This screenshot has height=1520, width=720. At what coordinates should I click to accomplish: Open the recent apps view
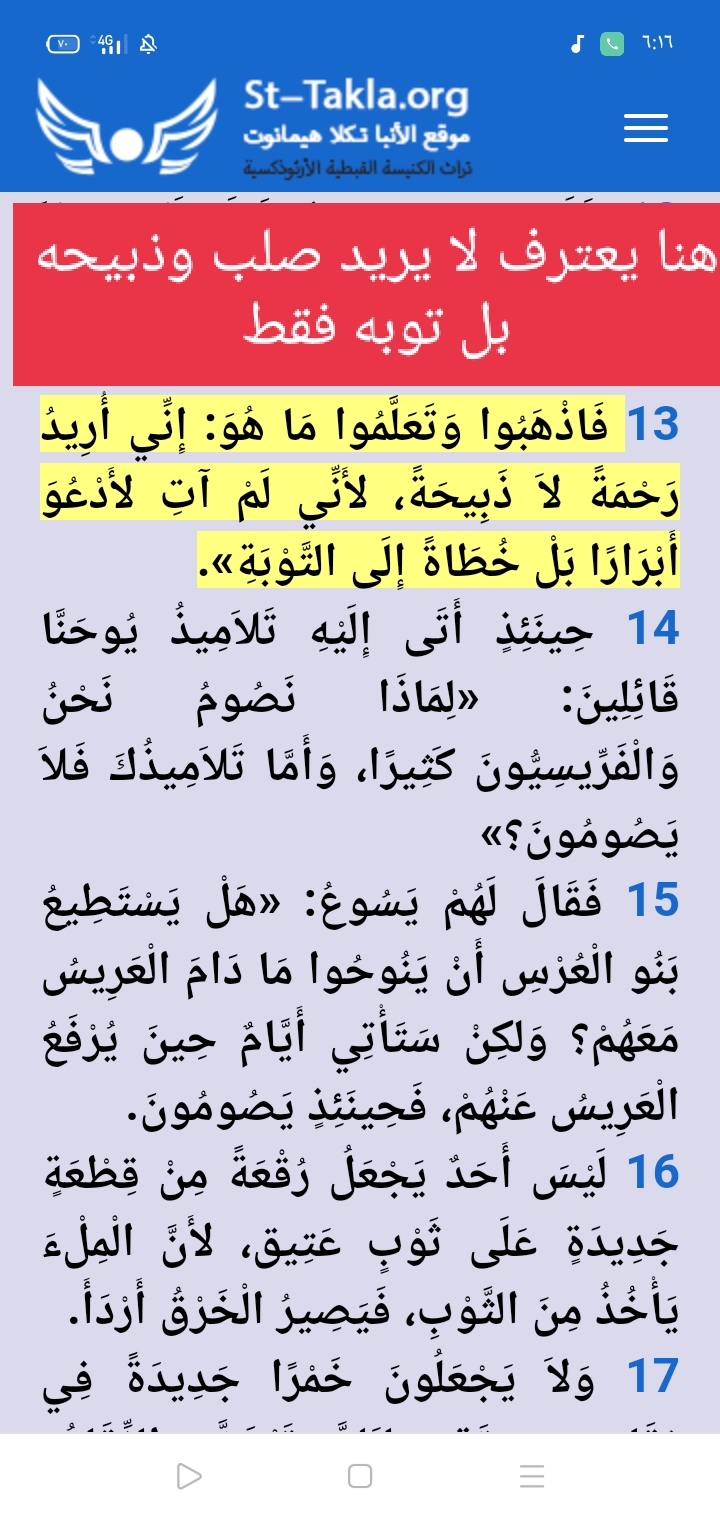(x=532, y=1476)
